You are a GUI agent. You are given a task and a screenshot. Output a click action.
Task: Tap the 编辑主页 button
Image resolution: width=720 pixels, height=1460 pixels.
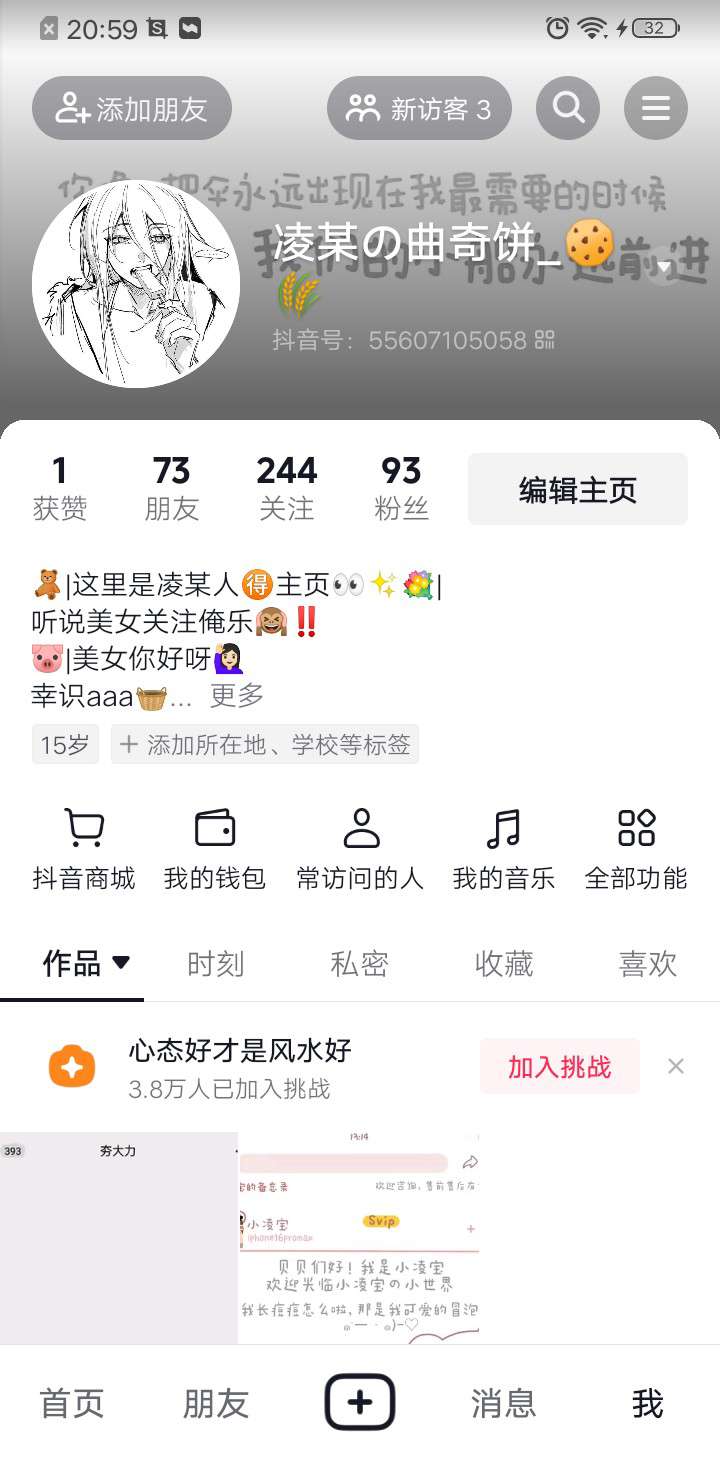point(578,490)
